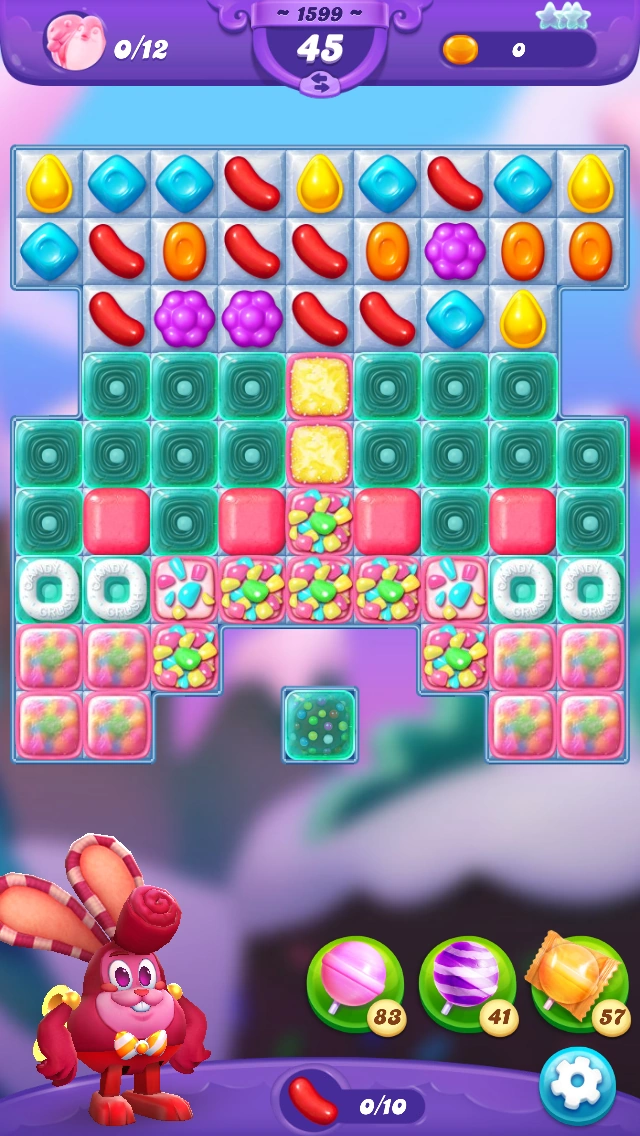Select the striped purple lollipop booster

pyautogui.click(x=467, y=984)
